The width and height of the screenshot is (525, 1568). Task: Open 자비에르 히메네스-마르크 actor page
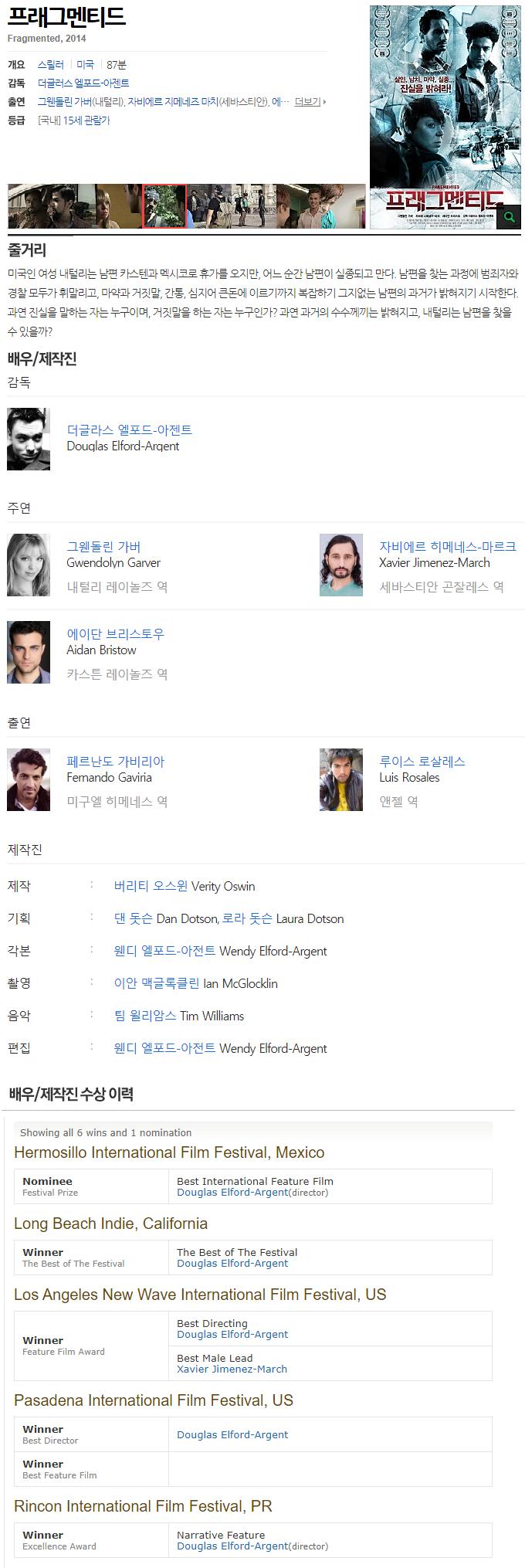coord(447,546)
